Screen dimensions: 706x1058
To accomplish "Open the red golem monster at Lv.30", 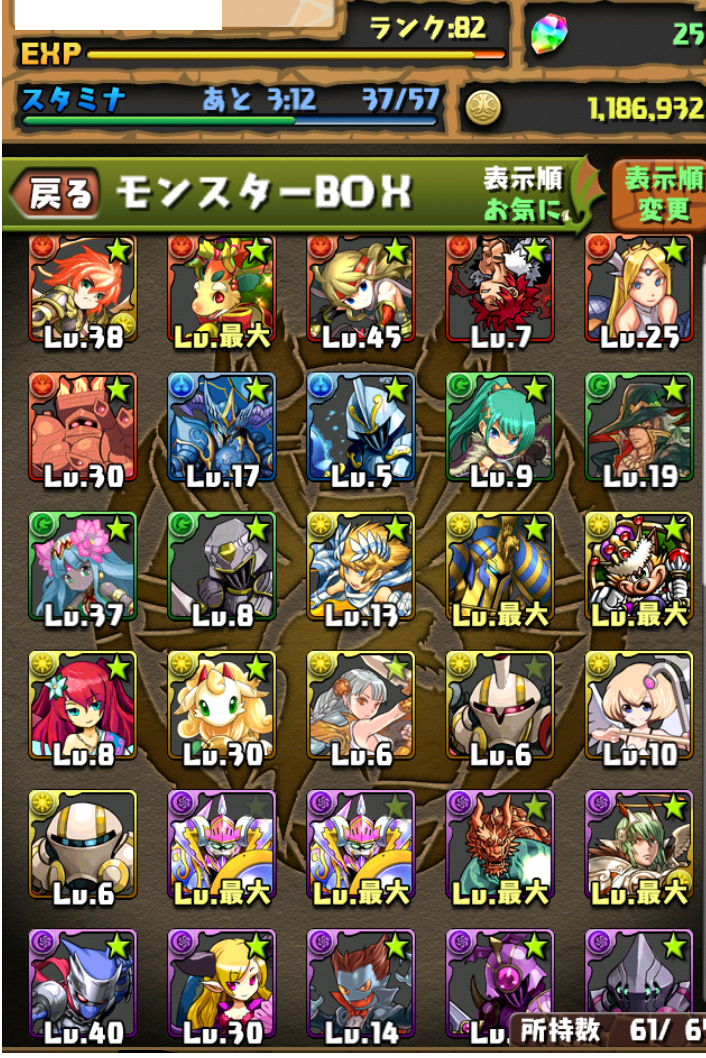I will [83, 428].
